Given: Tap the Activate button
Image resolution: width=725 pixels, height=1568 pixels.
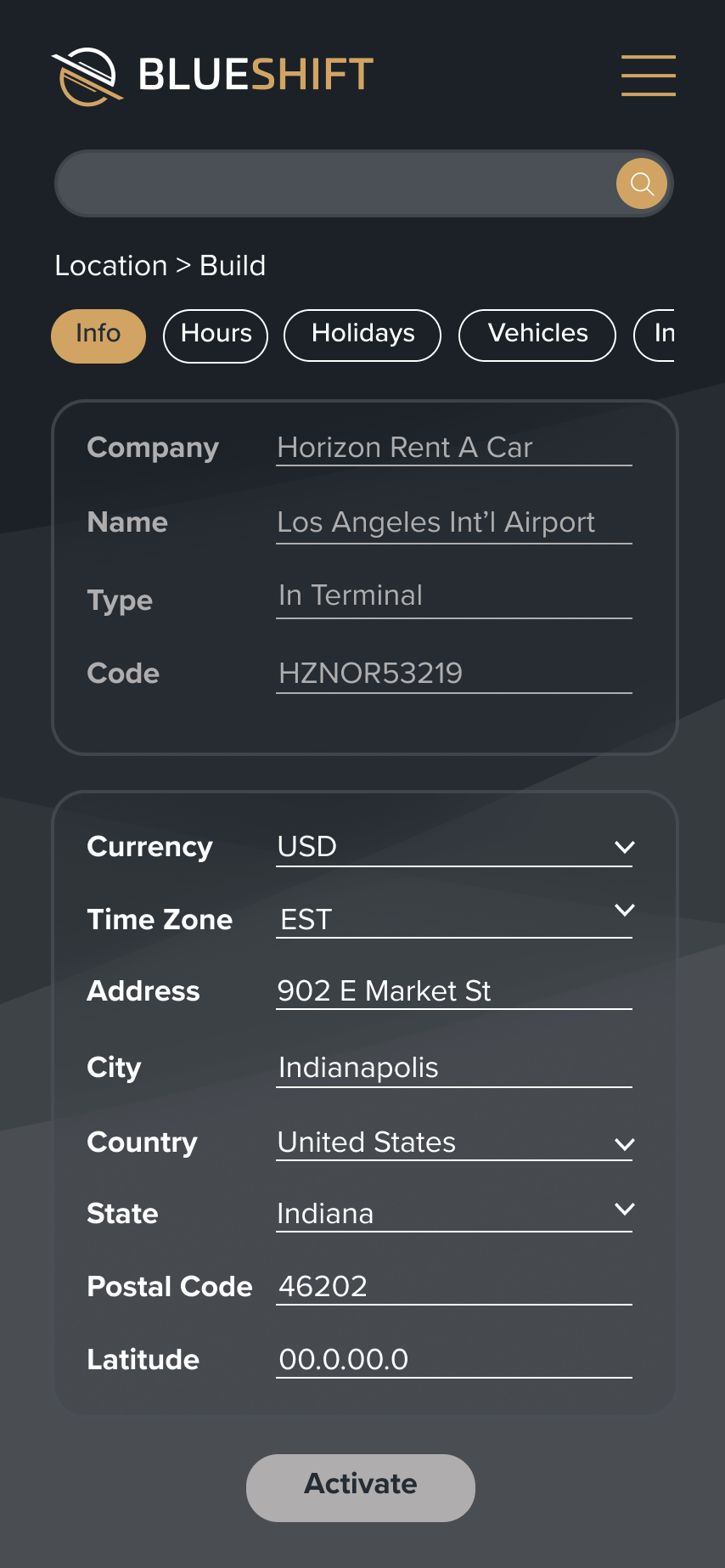Looking at the screenshot, I should point(361,1487).
